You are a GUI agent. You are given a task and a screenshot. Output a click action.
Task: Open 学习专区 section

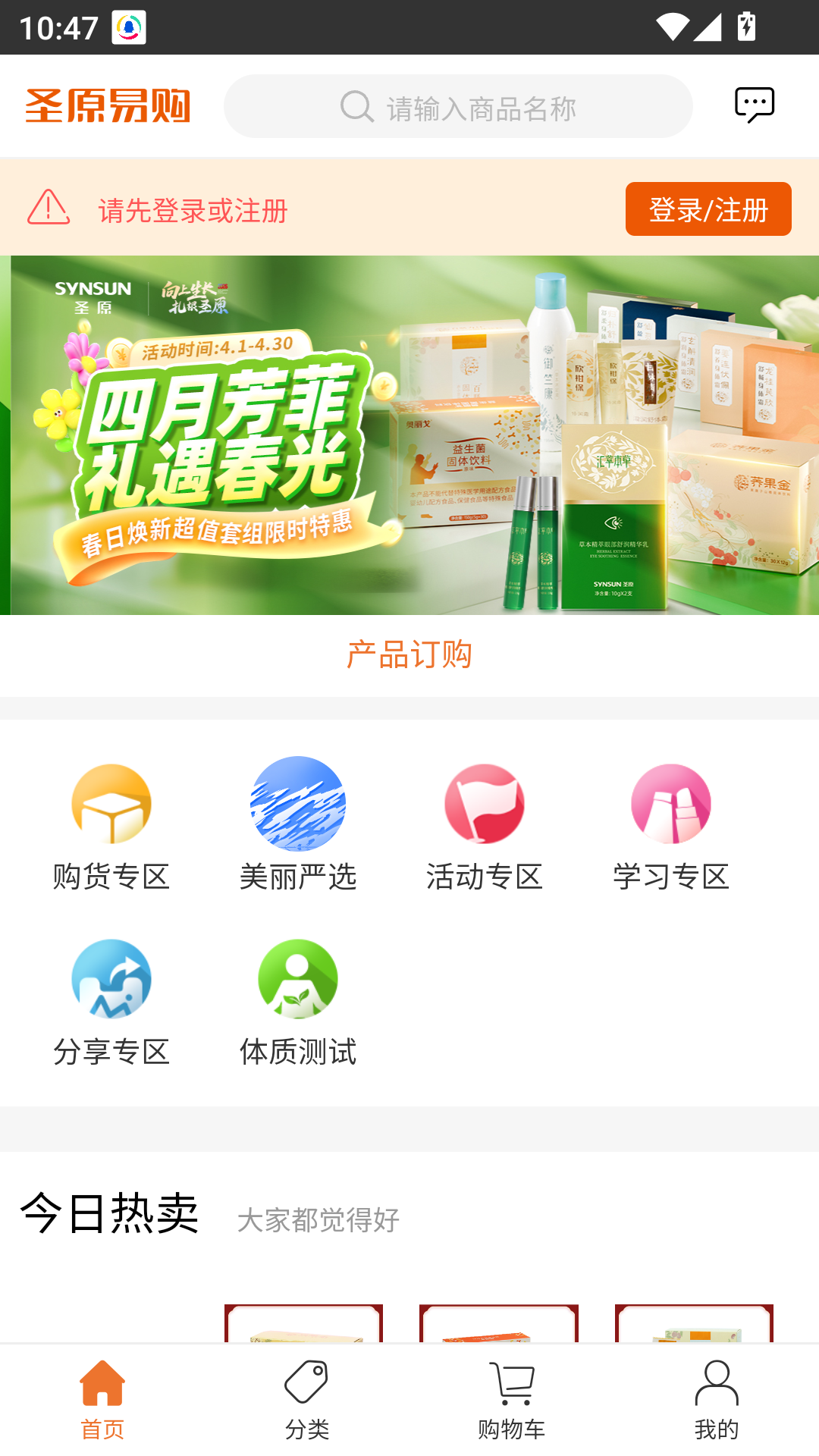(x=671, y=827)
